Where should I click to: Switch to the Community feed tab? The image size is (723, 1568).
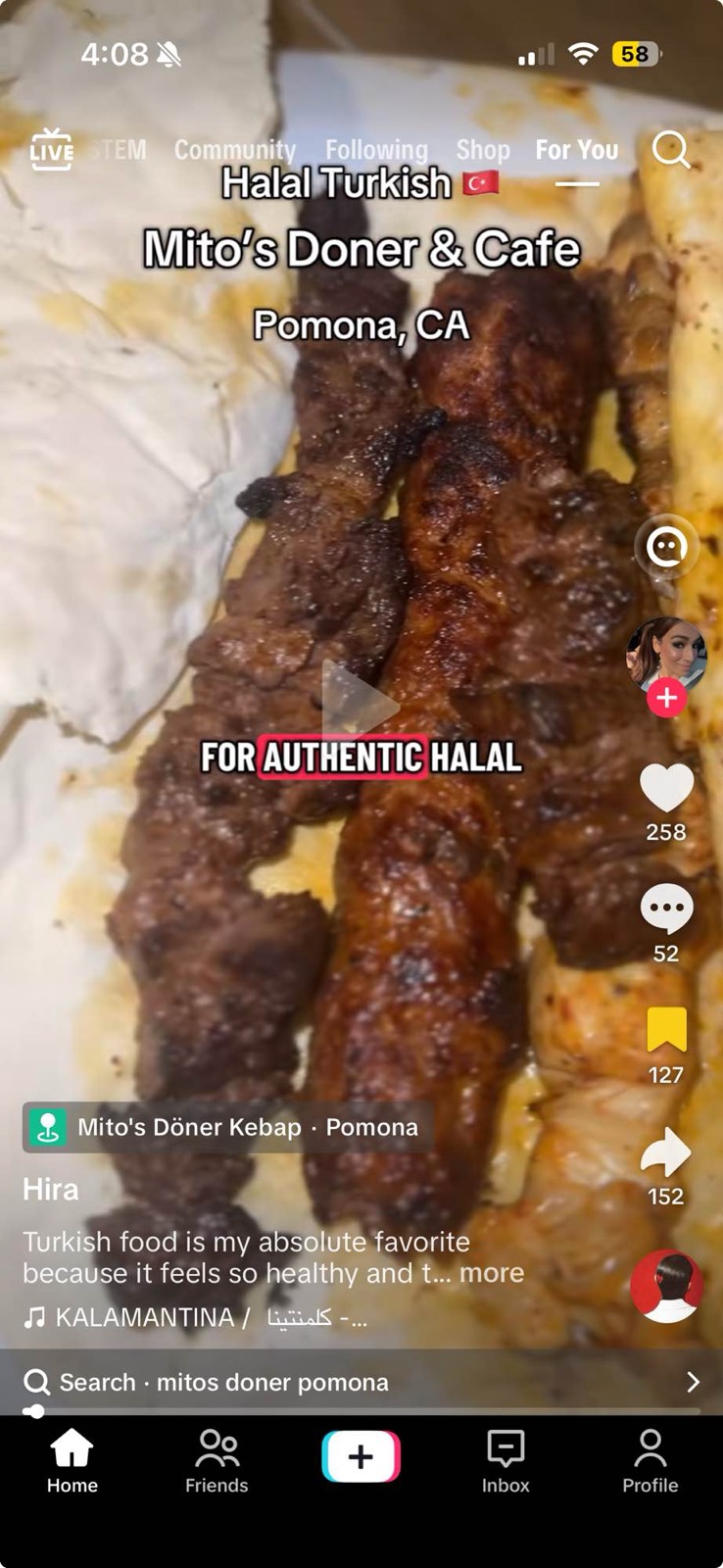tap(235, 150)
